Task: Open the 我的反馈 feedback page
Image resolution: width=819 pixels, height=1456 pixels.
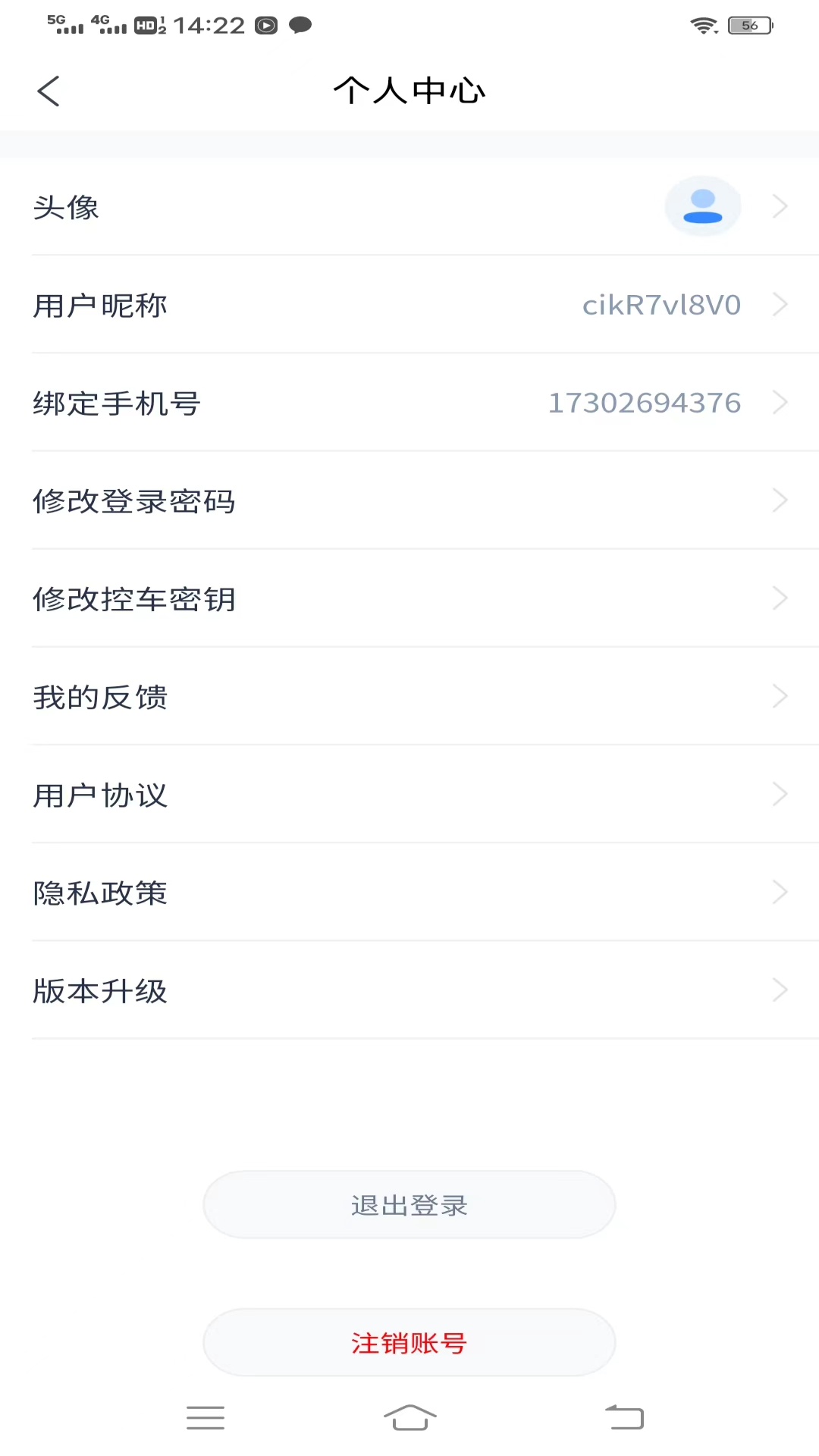Action: 409,695
